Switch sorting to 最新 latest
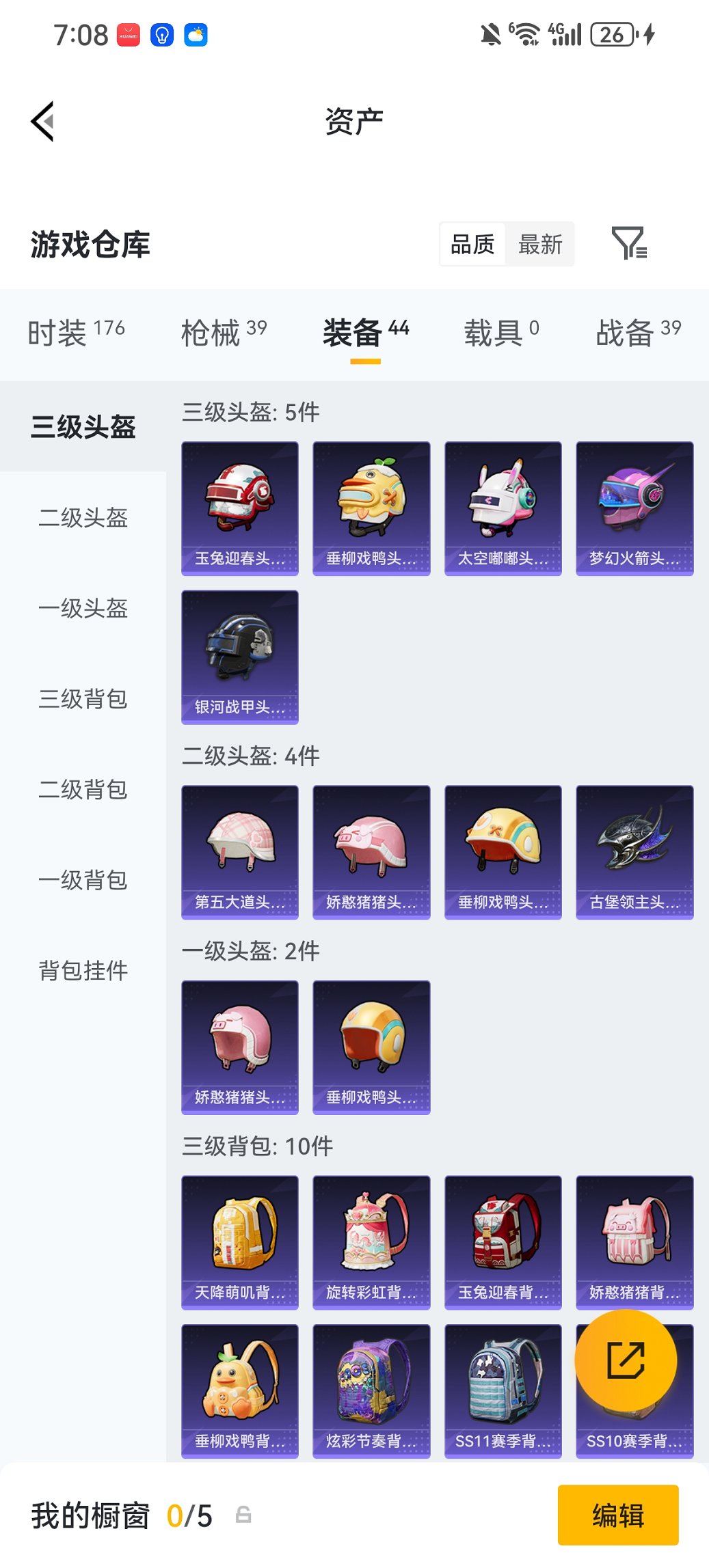The image size is (709, 1568). point(540,244)
